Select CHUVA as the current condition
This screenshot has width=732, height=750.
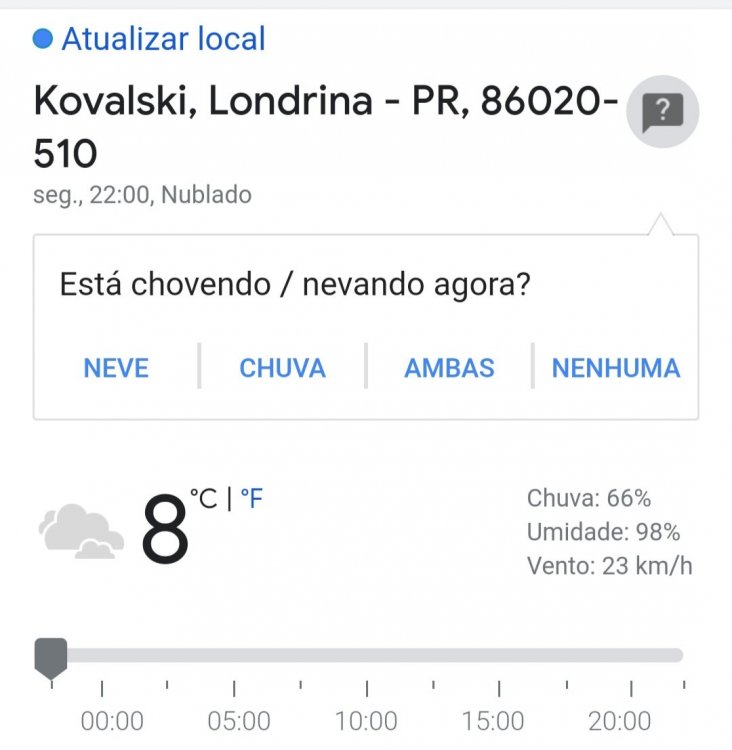click(282, 368)
